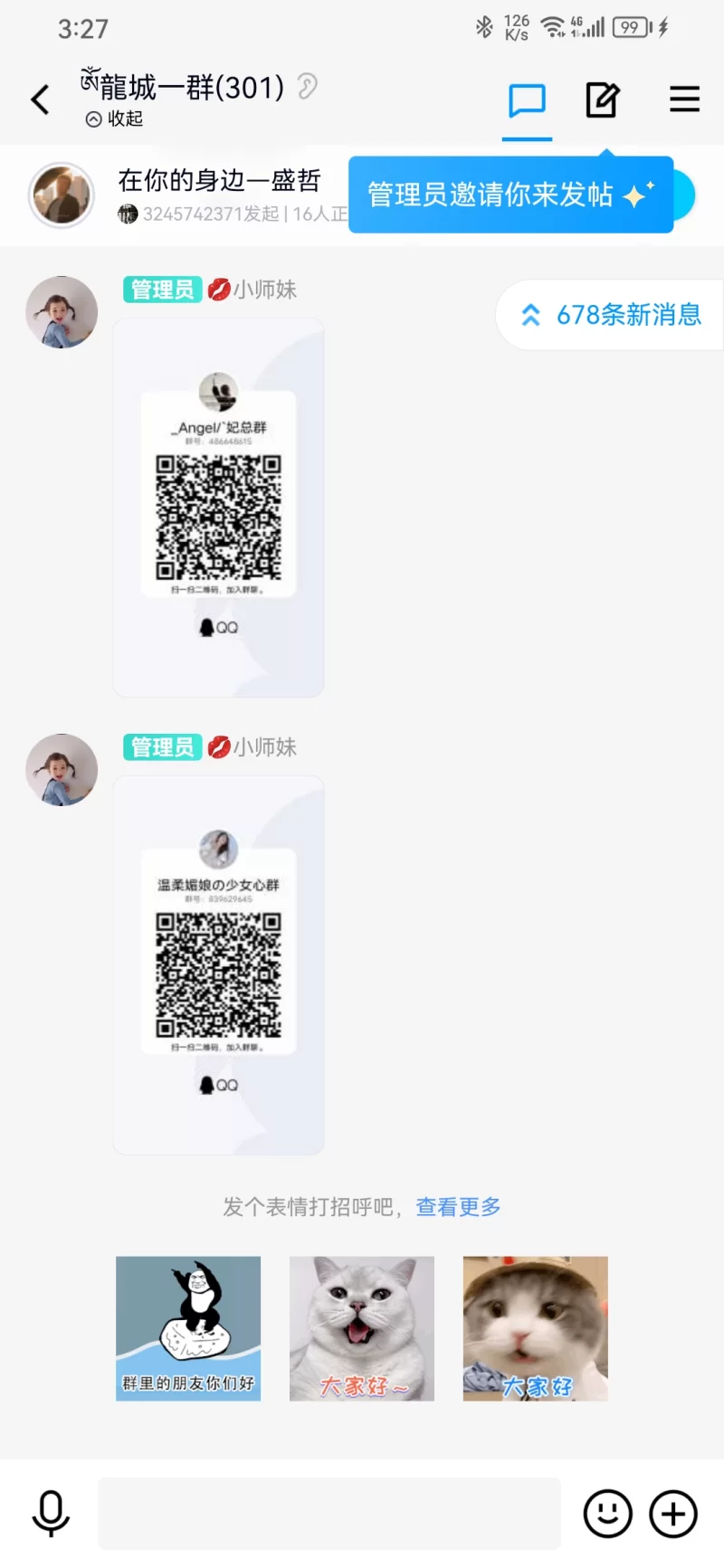Jump to 678条新消息

(612, 315)
